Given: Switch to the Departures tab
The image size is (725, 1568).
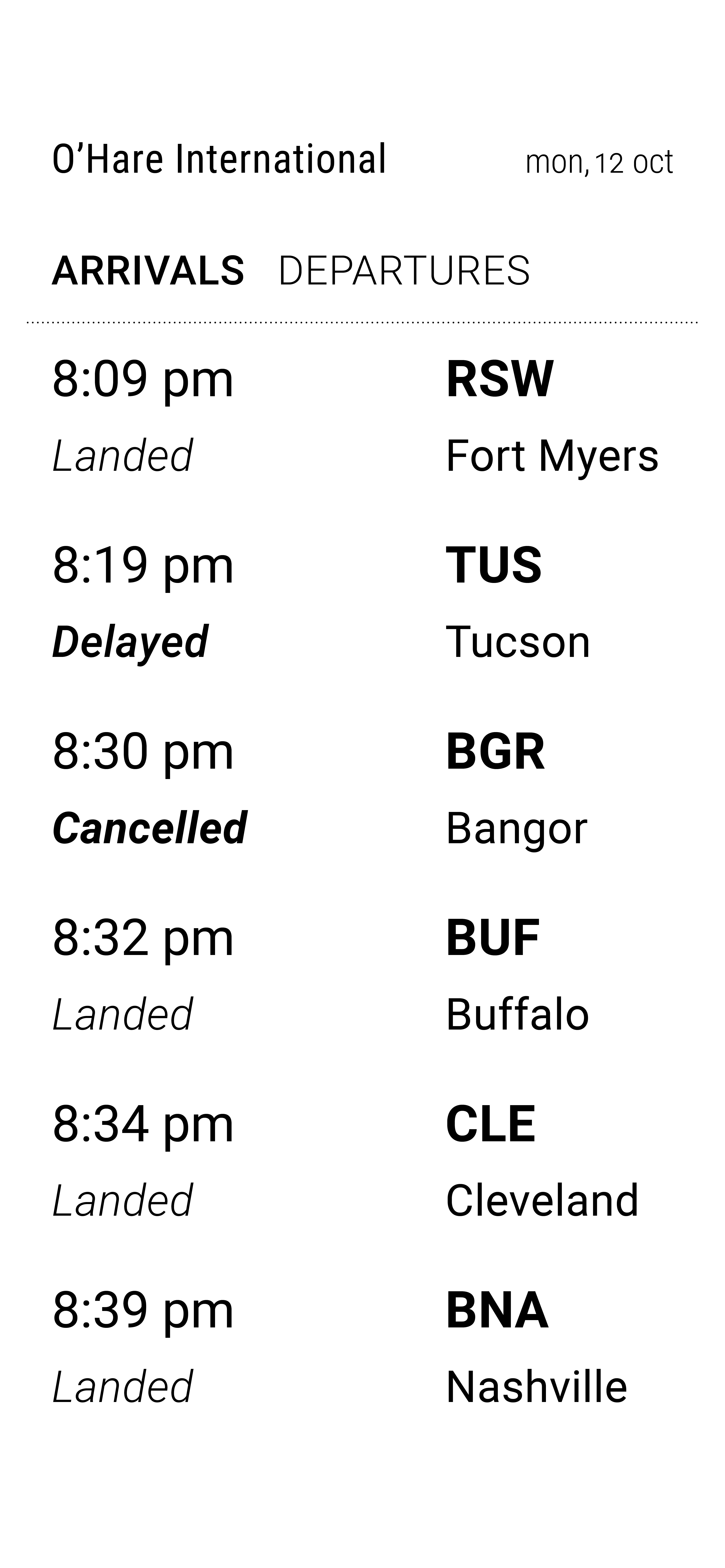Looking at the screenshot, I should pos(404,271).
